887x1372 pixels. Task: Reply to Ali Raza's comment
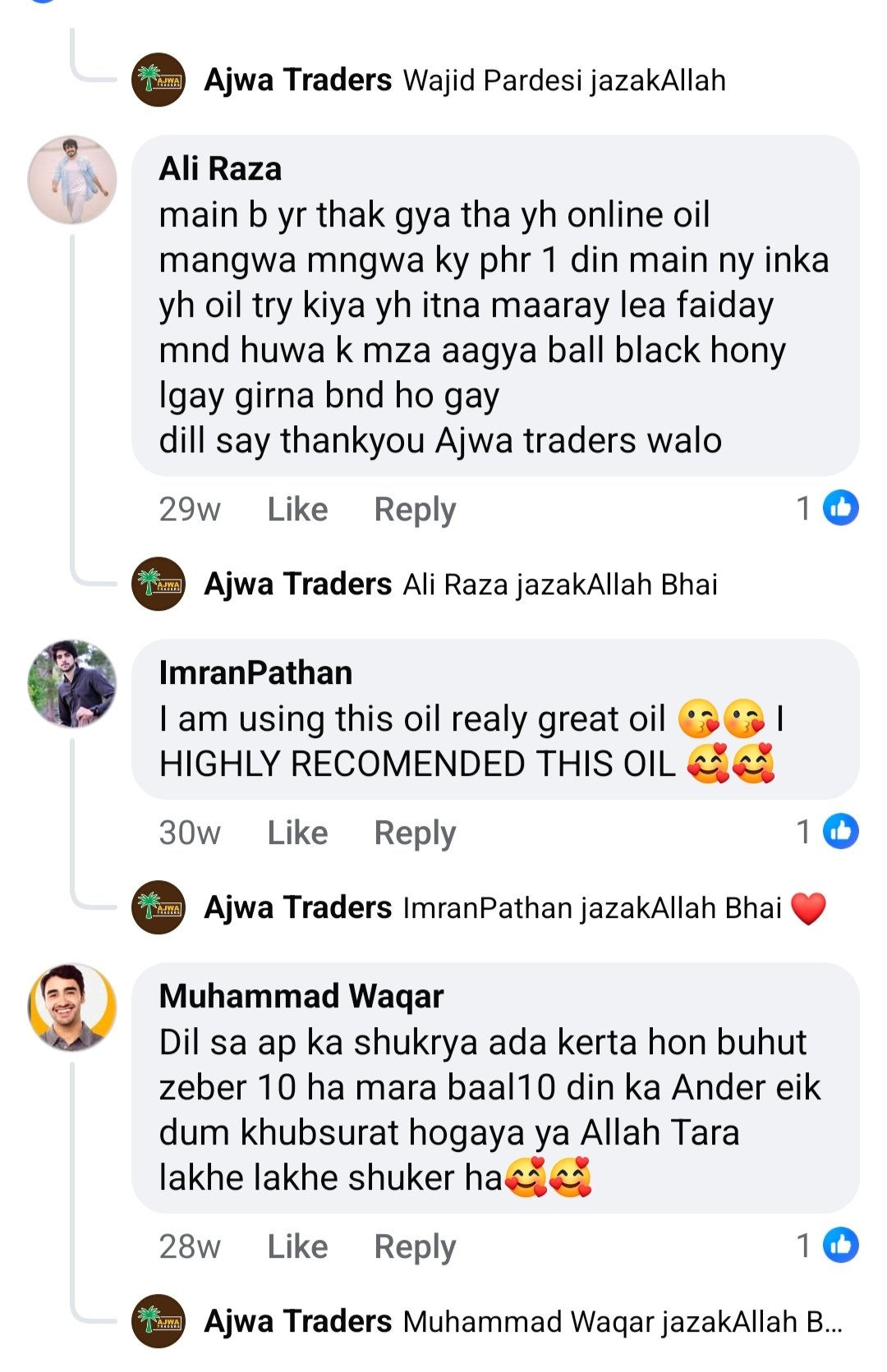(x=415, y=509)
